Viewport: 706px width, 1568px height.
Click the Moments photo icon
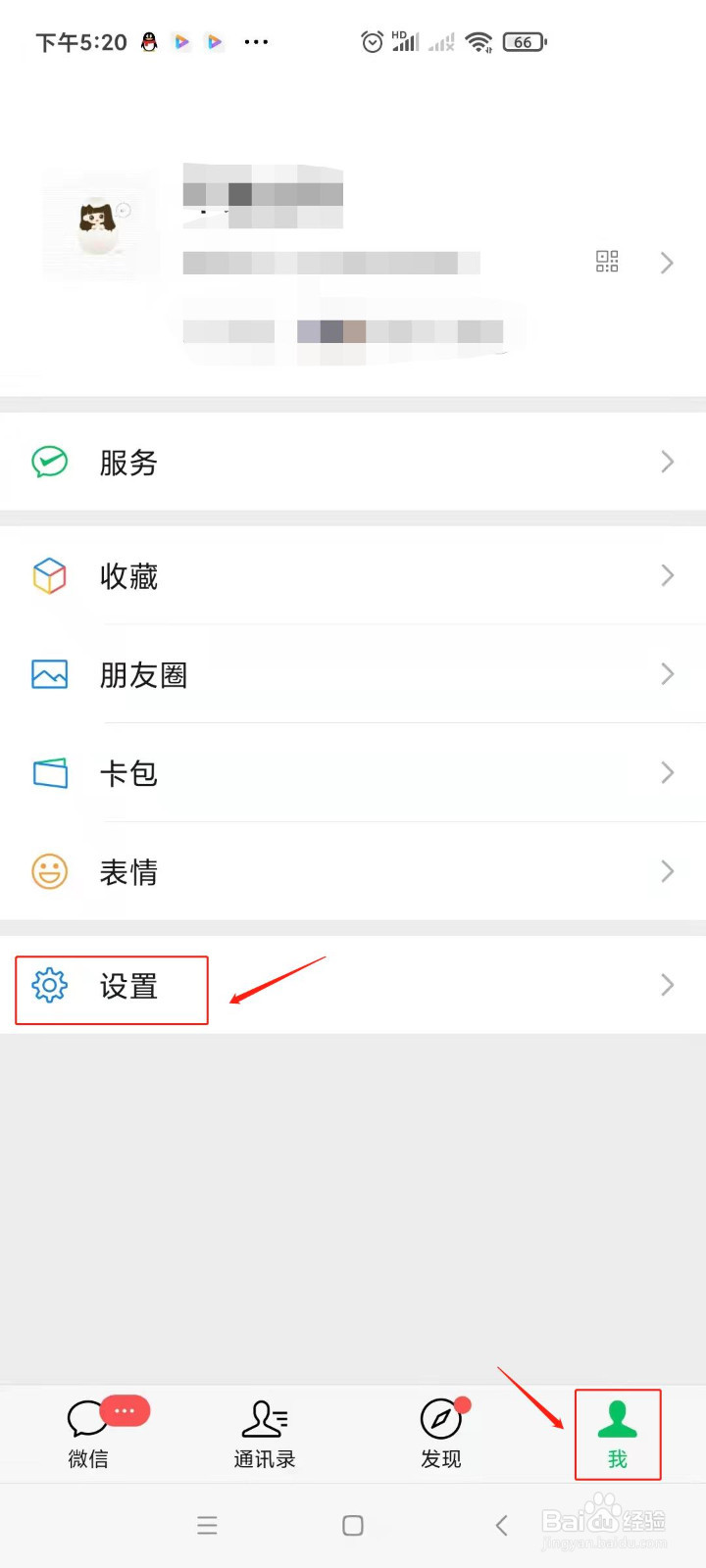pyautogui.click(x=49, y=674)
